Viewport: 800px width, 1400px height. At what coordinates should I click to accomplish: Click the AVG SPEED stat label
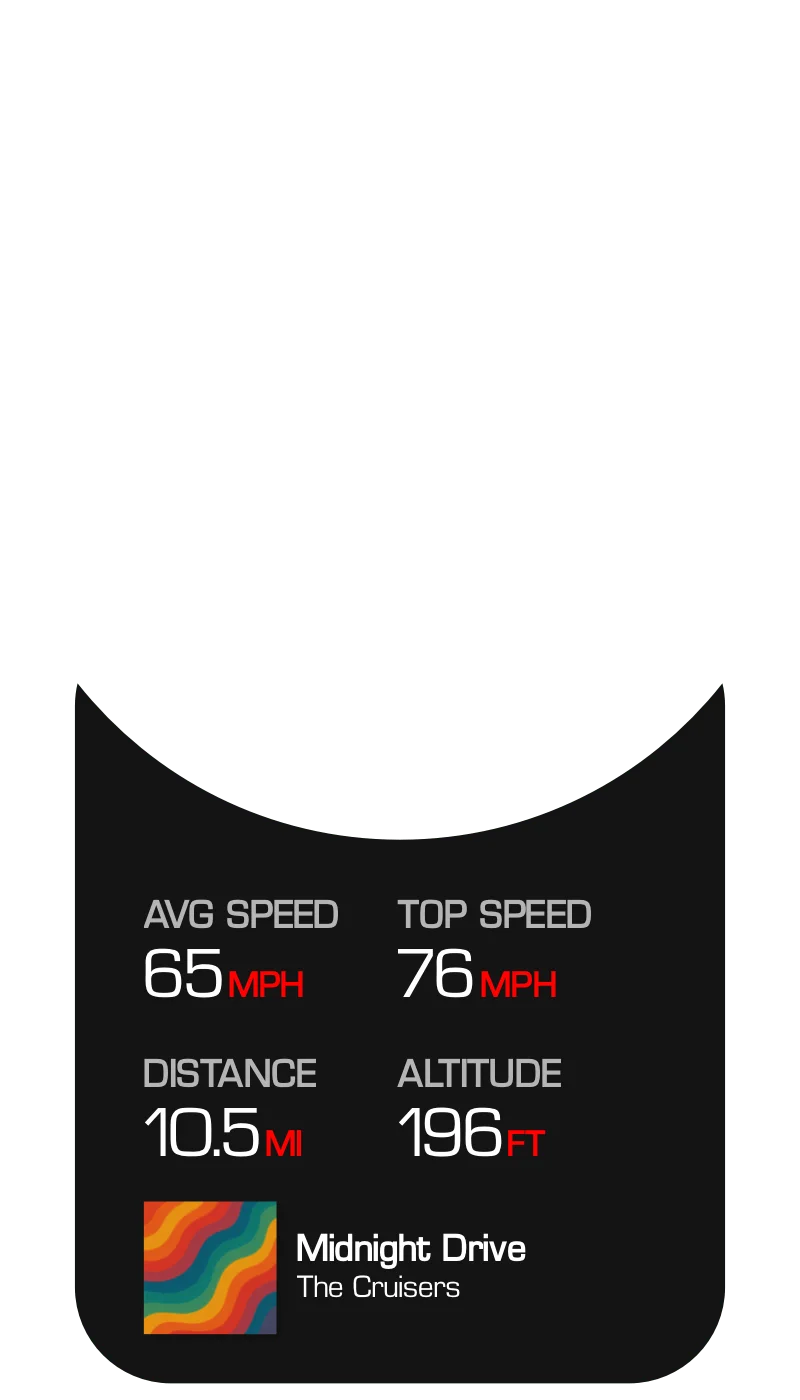[241, 913]
